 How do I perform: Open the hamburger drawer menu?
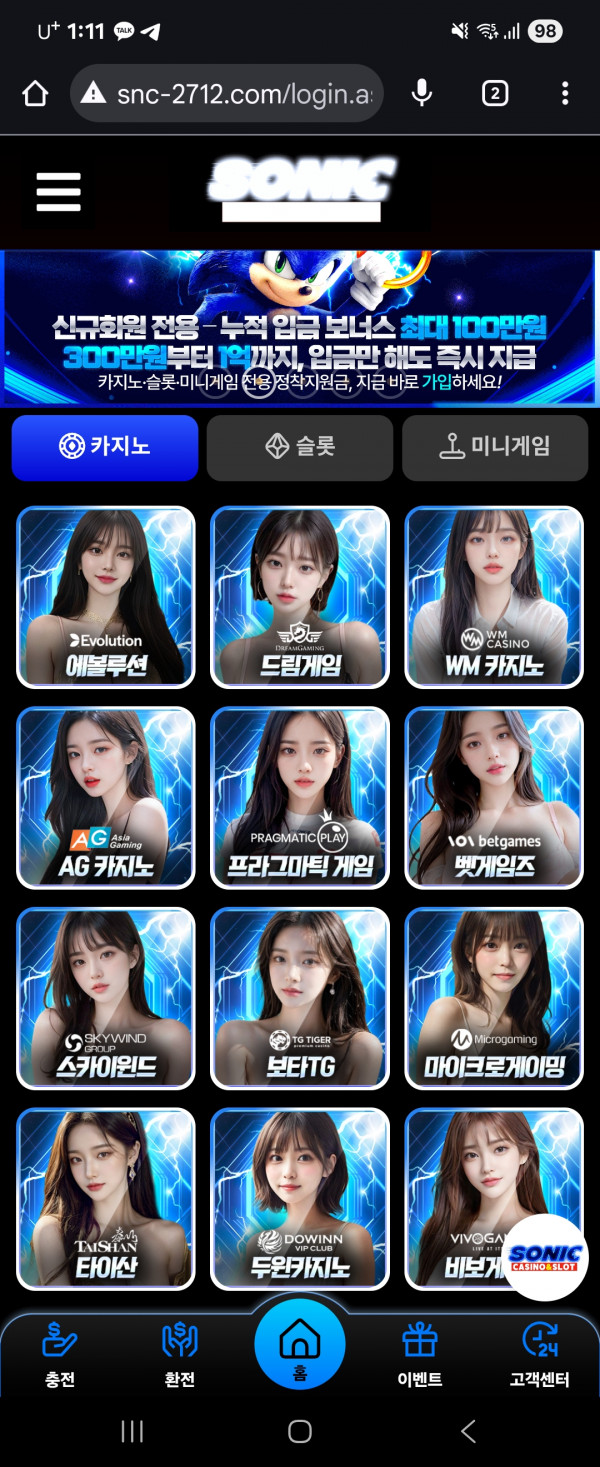58,190
